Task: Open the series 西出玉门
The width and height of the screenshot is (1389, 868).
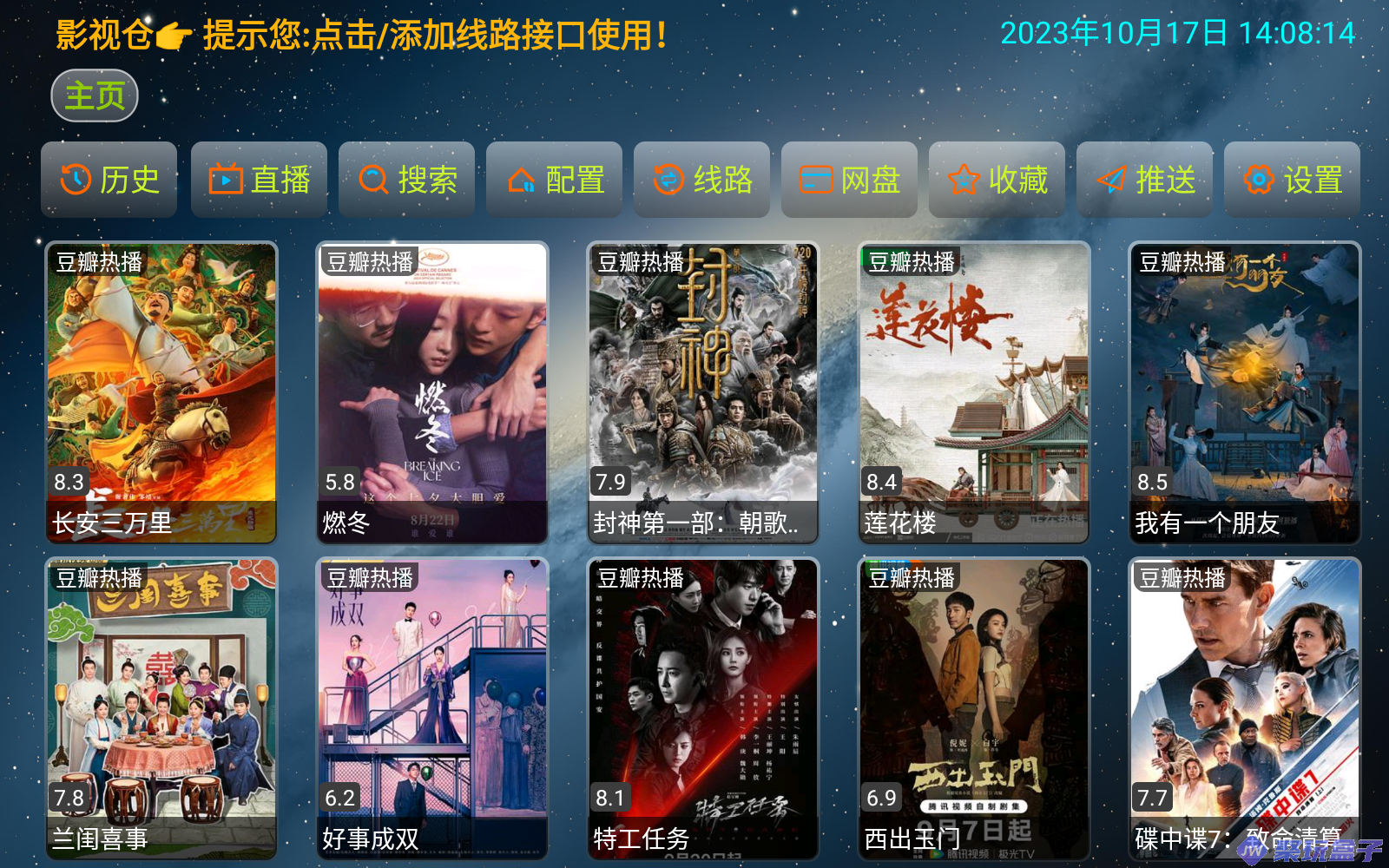Action: [x=974, y=708]
